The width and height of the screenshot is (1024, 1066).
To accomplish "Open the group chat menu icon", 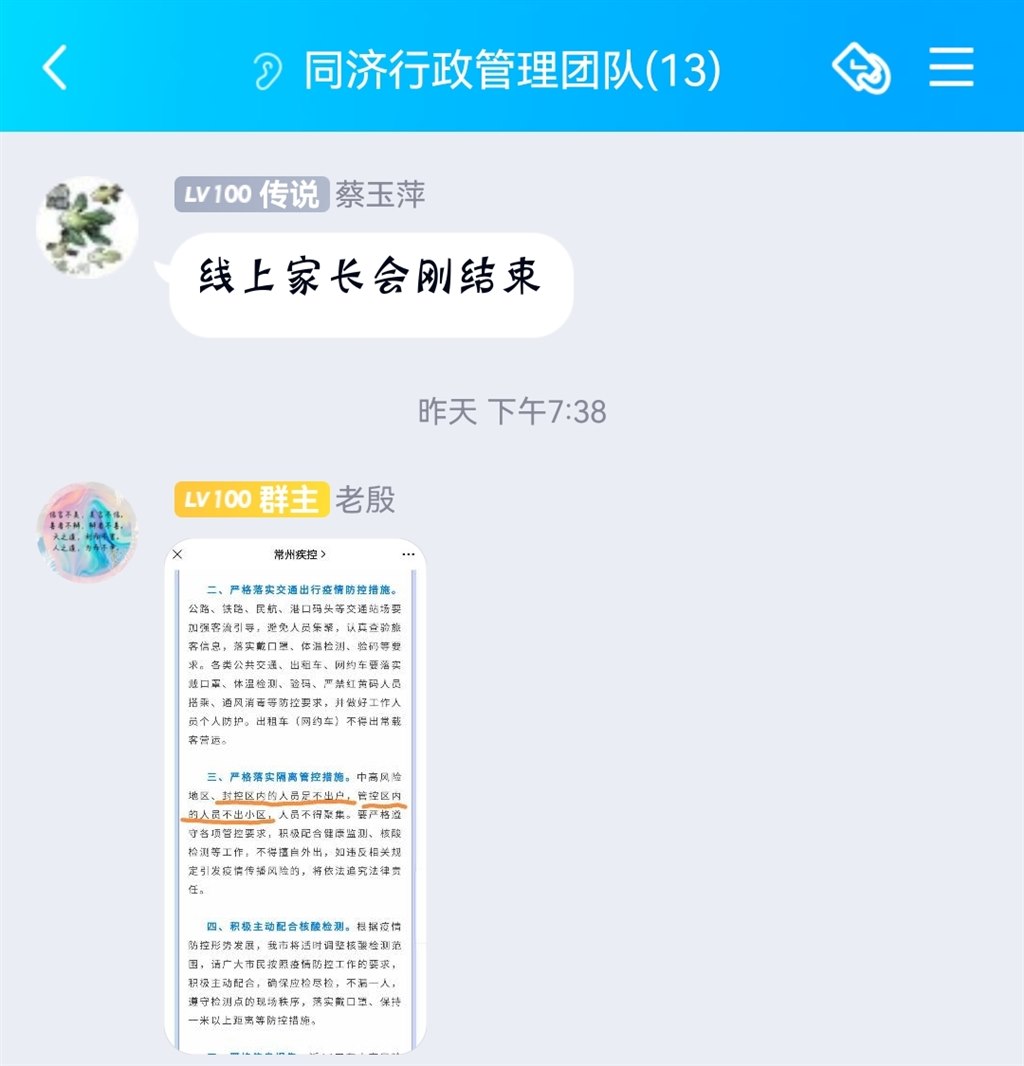I will point(951,69).
